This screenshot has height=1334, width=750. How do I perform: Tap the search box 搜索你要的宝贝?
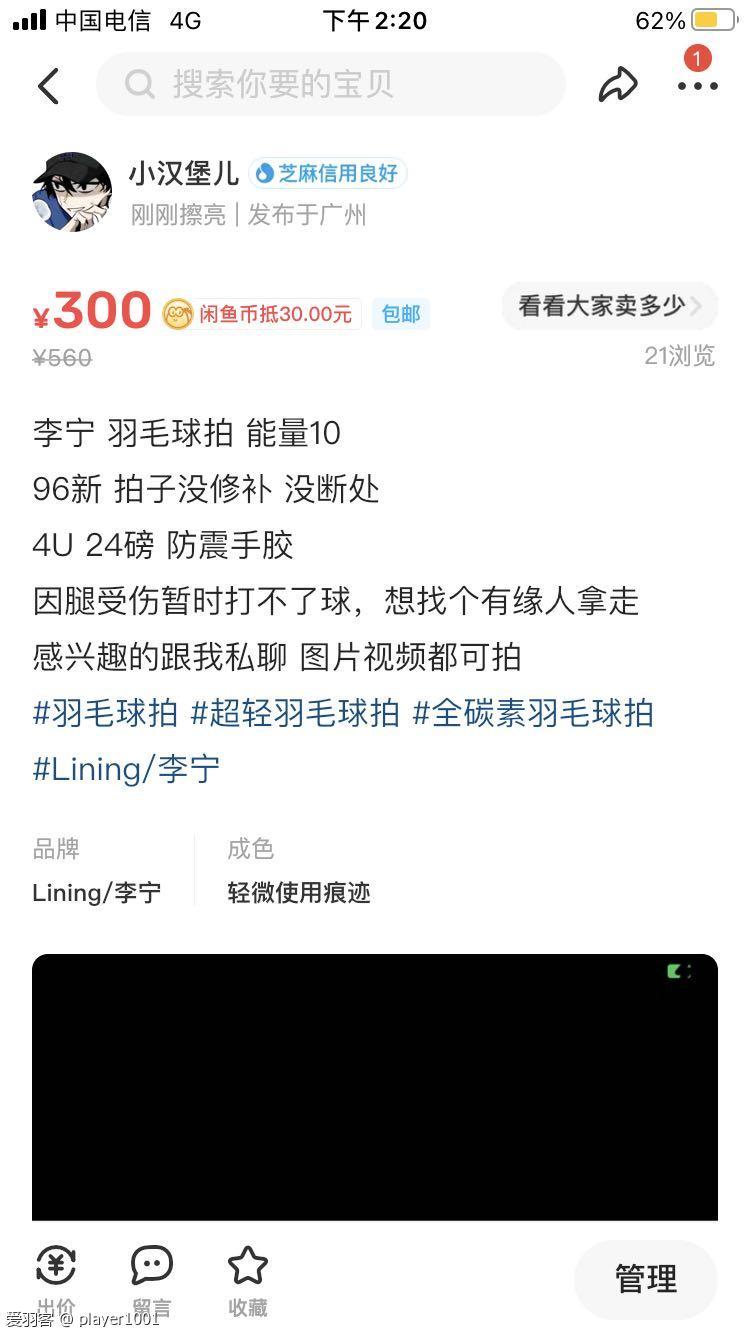[330, 84]
